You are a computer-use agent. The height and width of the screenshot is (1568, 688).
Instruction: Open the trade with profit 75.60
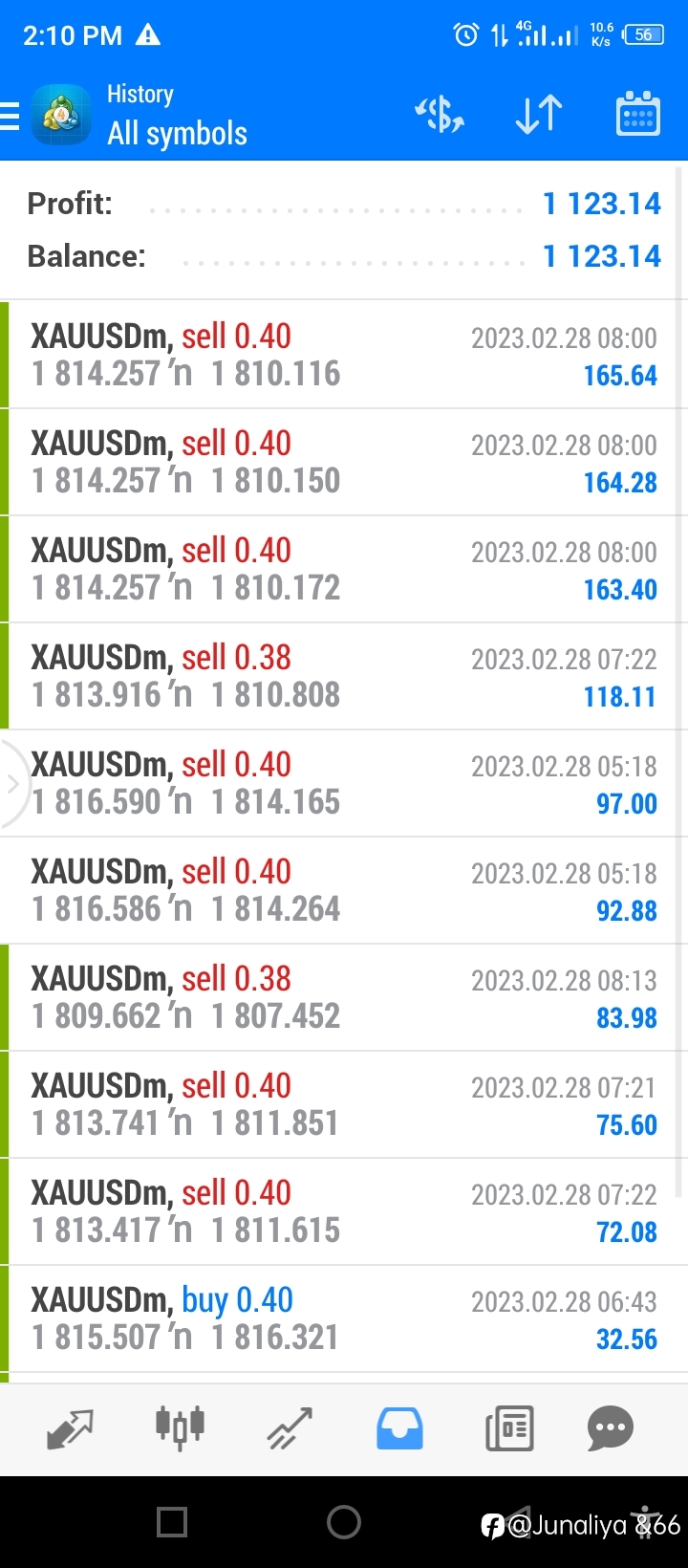pyautogui.click(x=344, y=1104)
